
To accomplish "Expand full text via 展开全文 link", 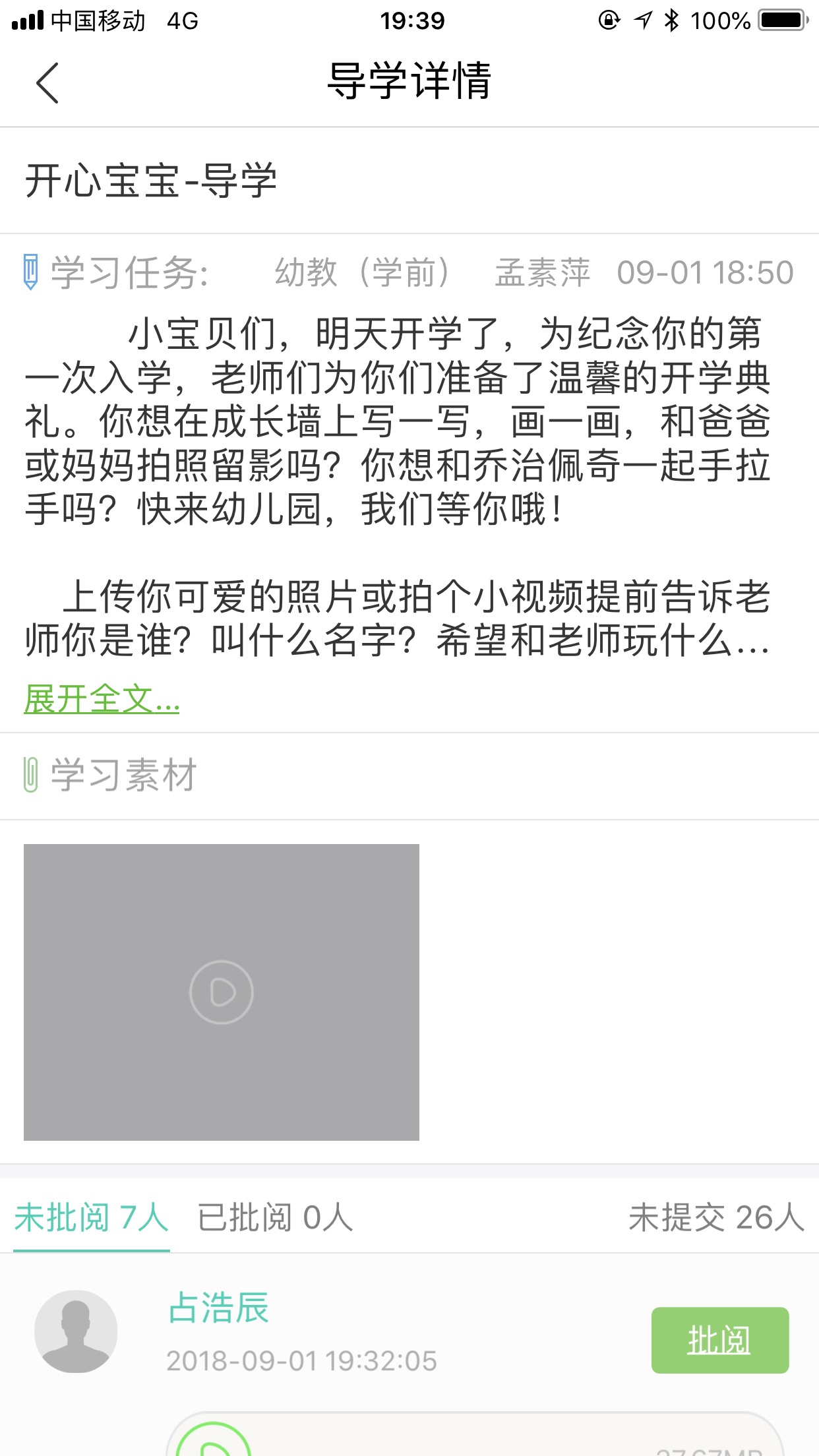I will 102,699.
